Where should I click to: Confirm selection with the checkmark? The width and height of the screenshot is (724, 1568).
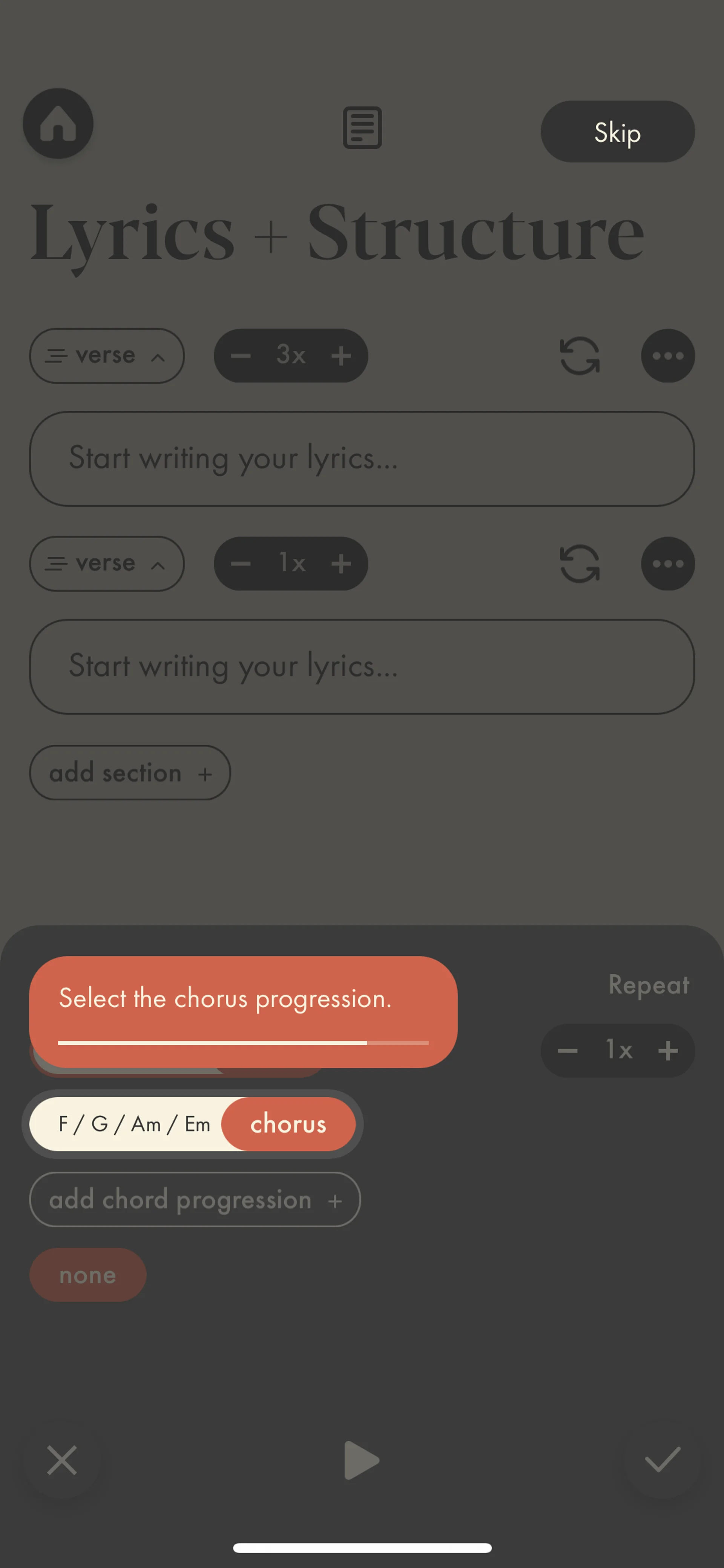pos(662,1460)
